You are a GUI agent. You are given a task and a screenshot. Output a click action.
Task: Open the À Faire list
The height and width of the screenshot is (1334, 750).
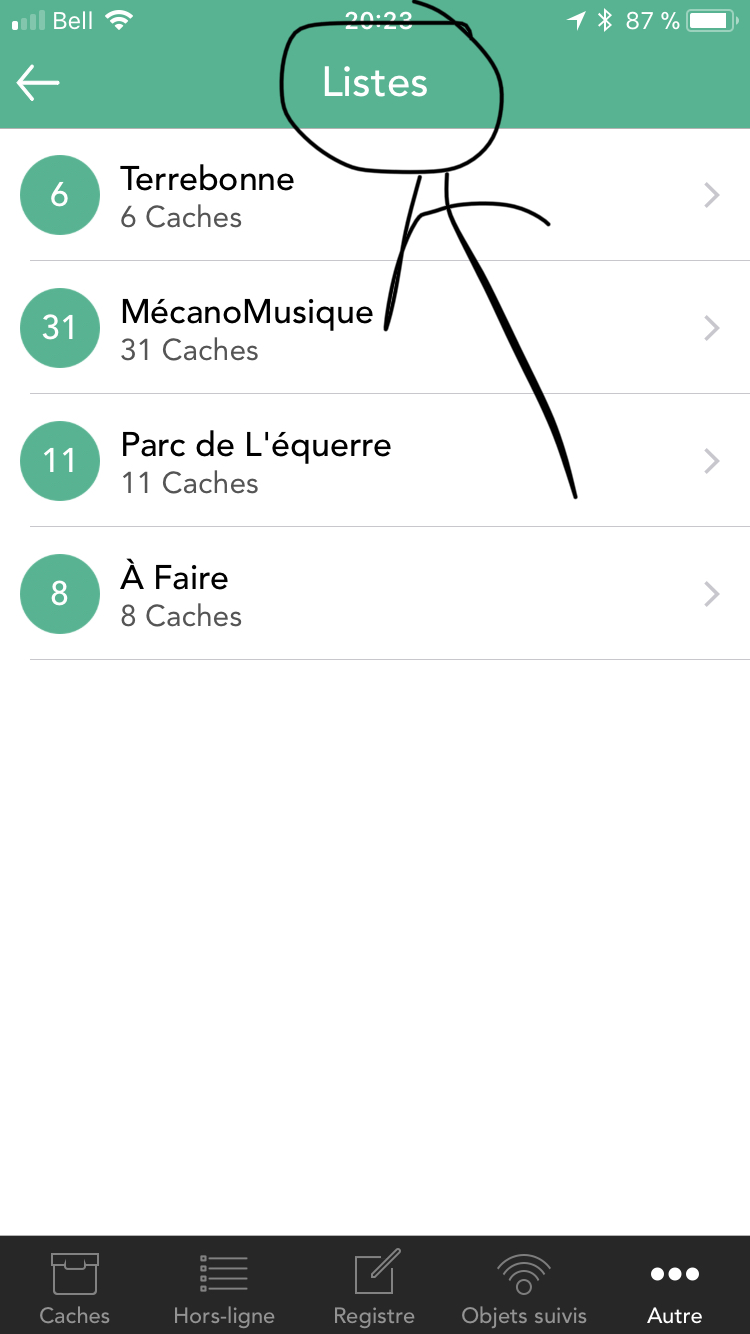[x=375, y=594]
